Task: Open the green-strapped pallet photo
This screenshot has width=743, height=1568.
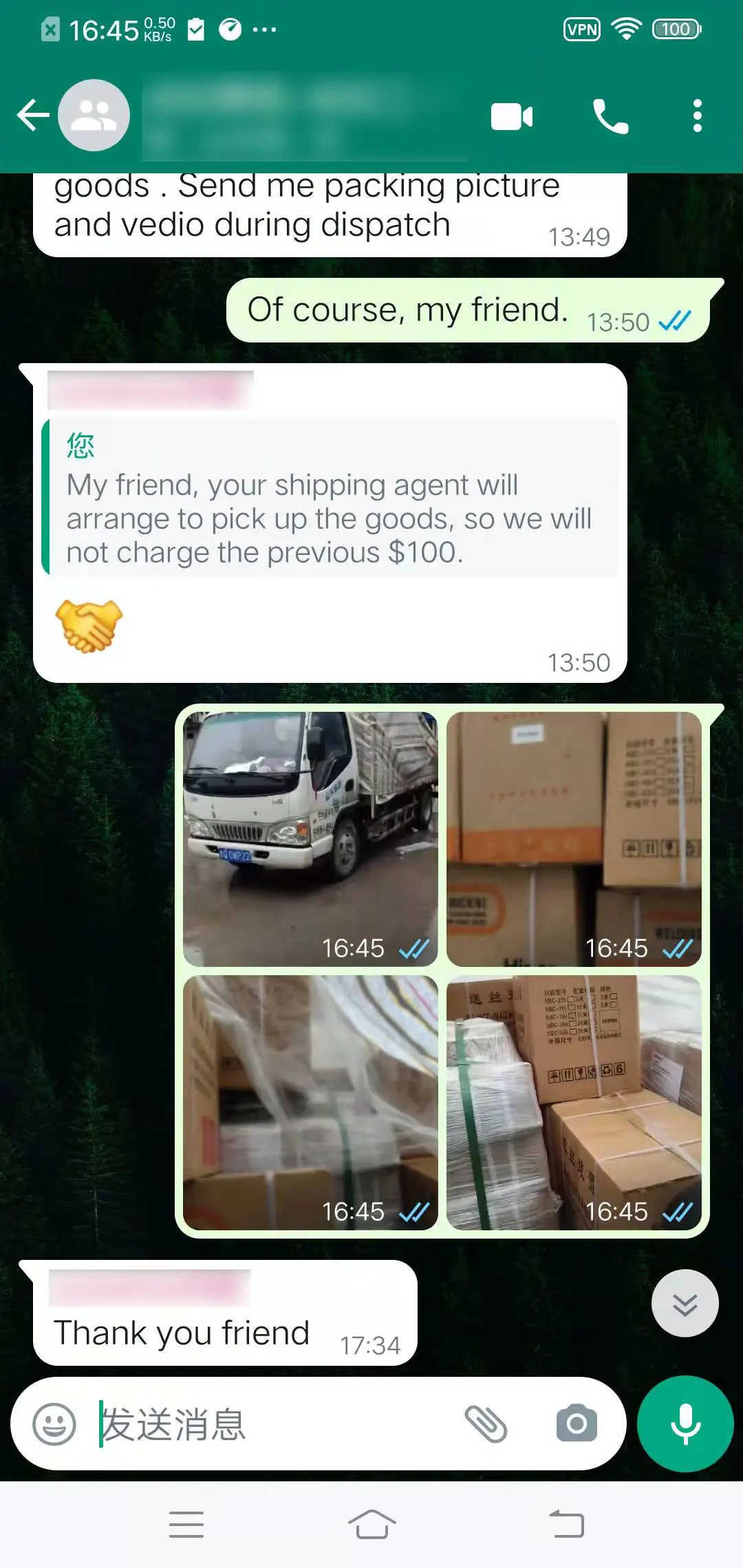Action: coord(574,1102)
